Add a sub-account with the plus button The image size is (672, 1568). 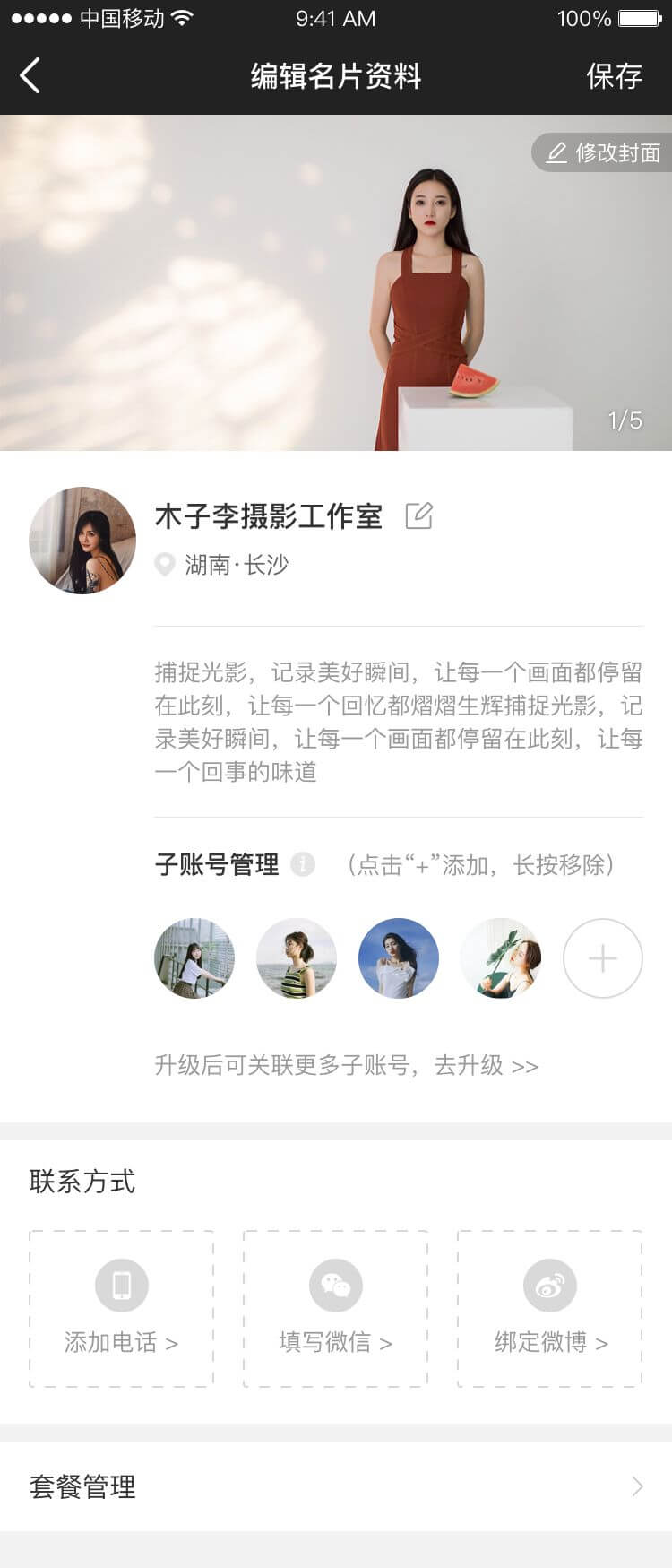coord(602,958)
